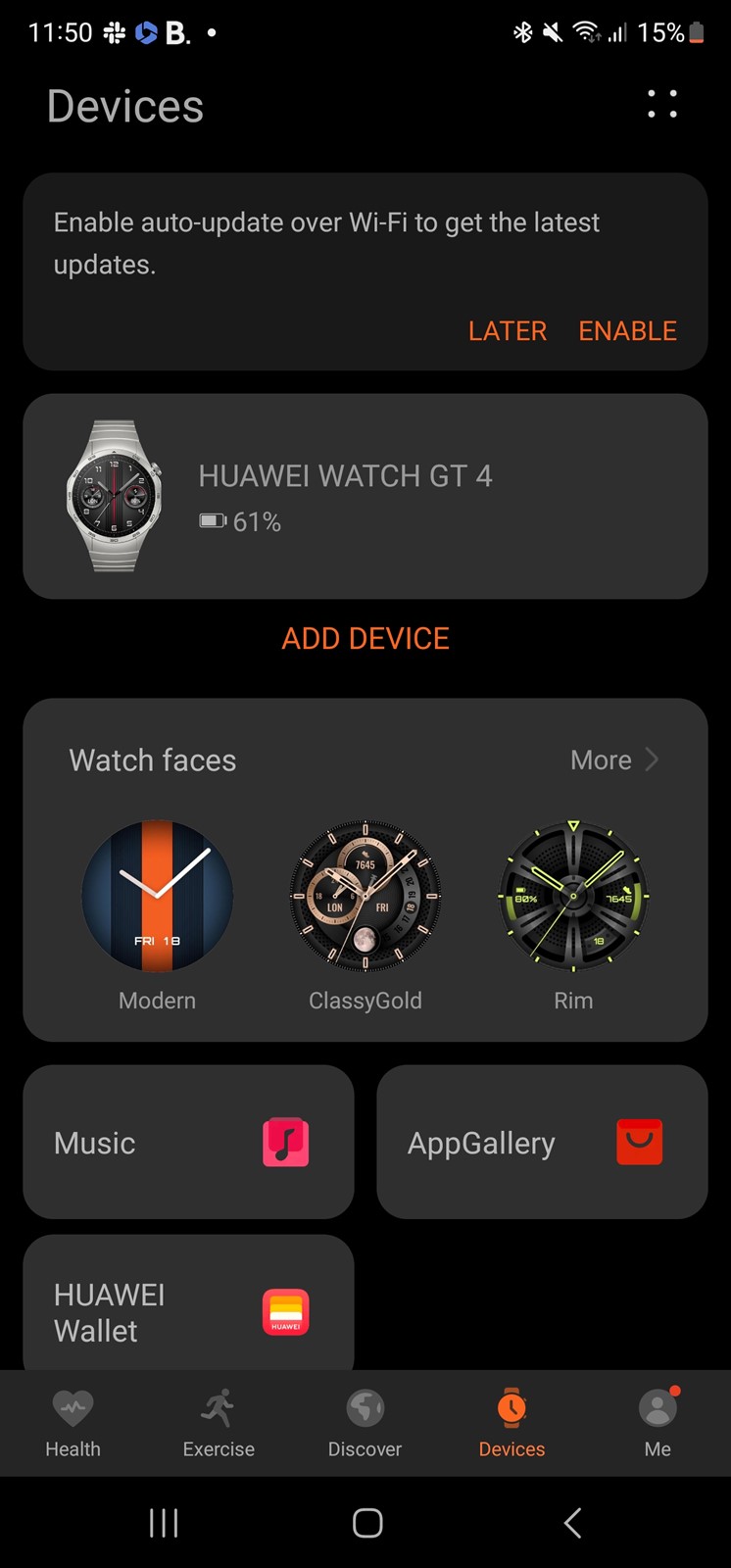Screen dimensions: 731x1568
Task: Tap ADD DEVICE
Action: point(365,639)
